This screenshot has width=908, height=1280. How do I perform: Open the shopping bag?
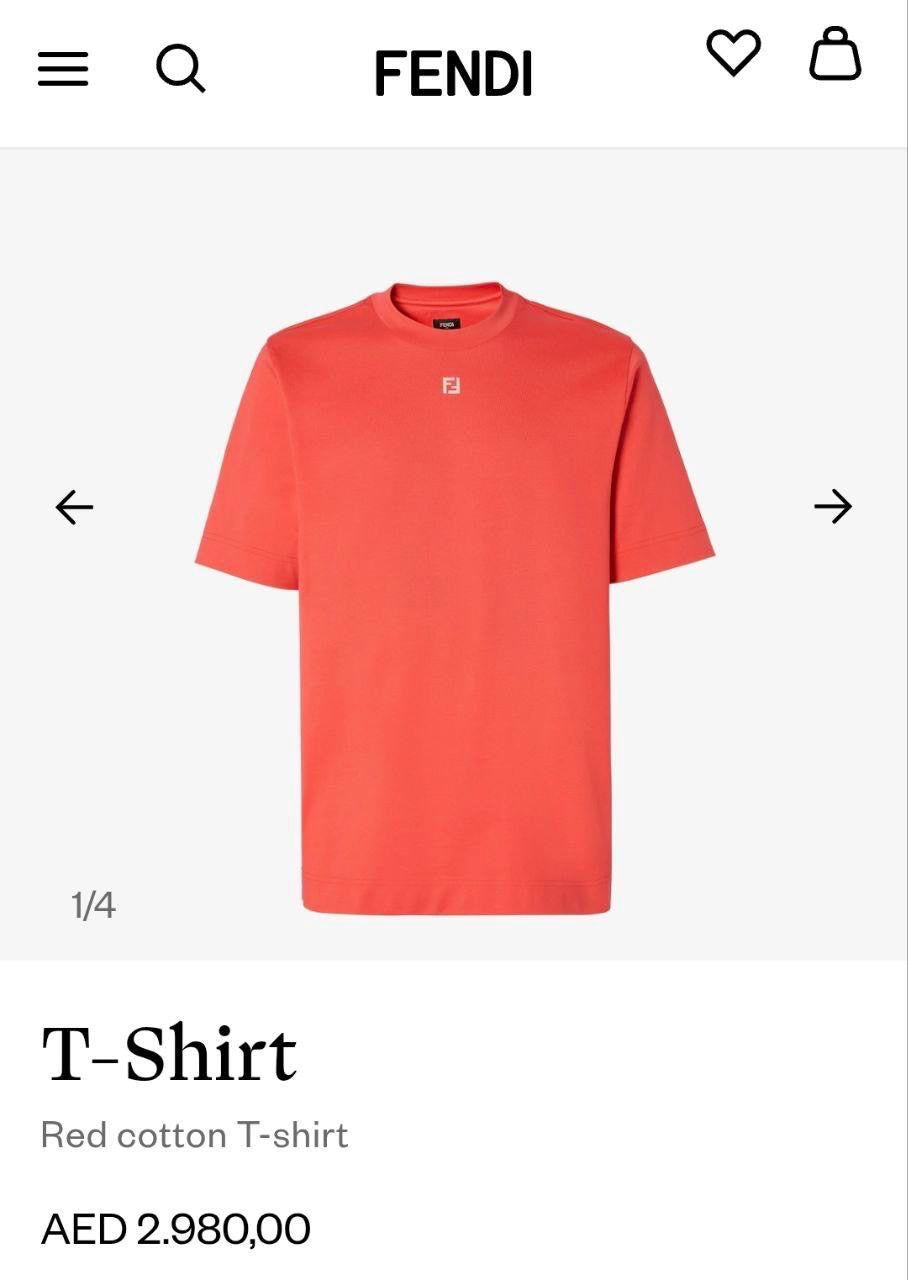pyautogui.click(x=835, y=54)
